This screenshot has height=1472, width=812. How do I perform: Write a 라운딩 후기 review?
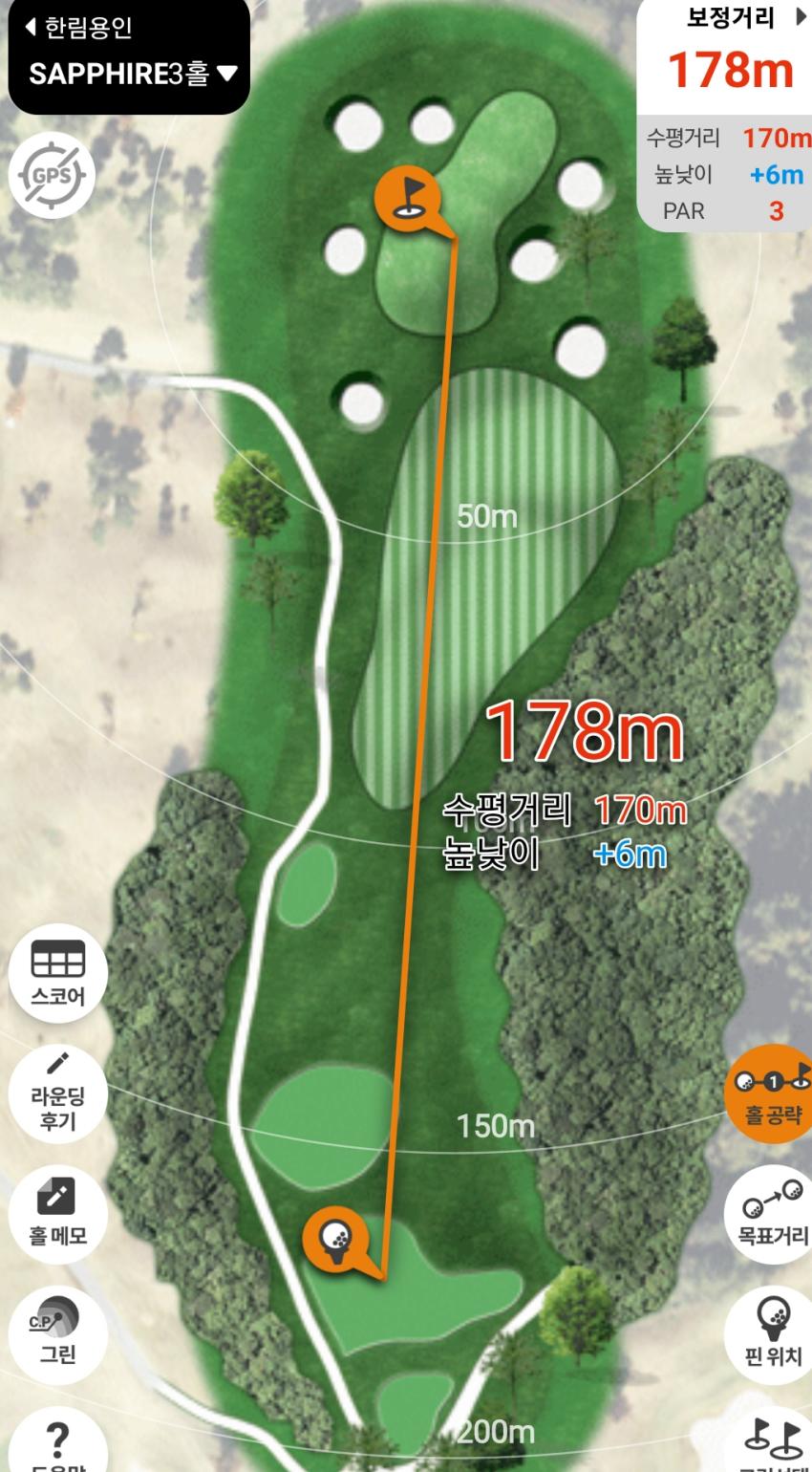pos(57,1093)
